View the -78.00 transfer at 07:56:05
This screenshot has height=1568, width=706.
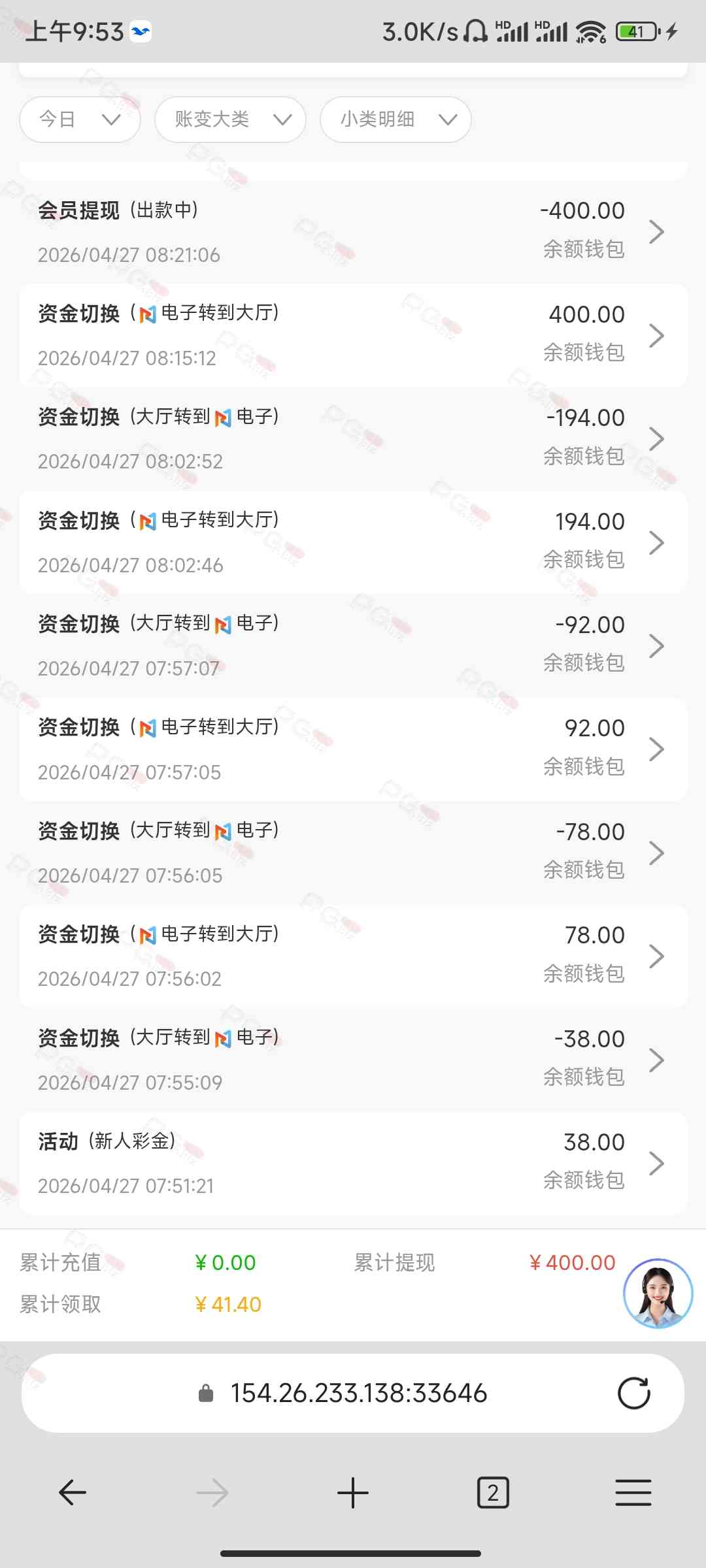point(353,853)
